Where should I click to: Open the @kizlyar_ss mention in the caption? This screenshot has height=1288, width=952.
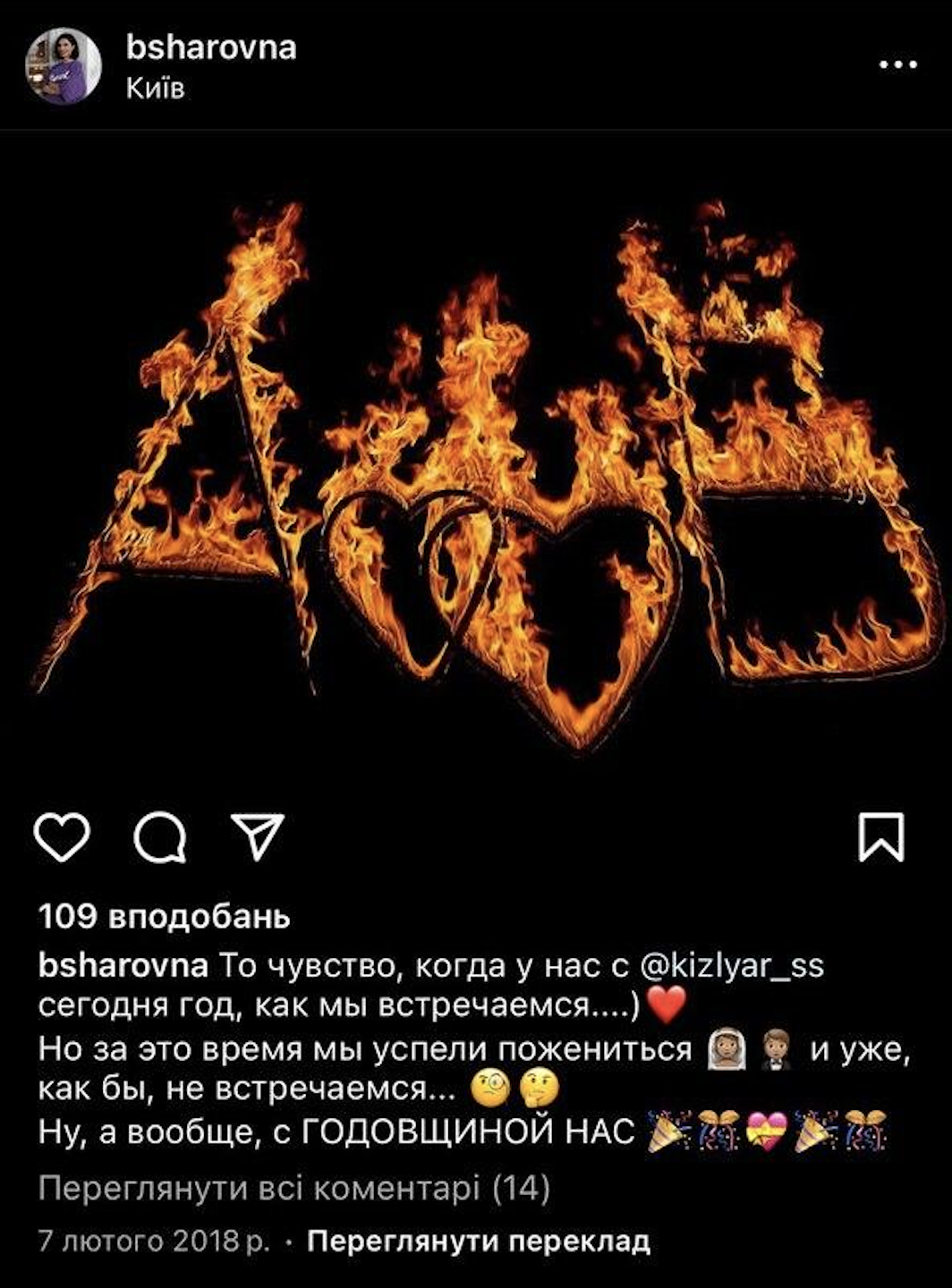[734, 966]
